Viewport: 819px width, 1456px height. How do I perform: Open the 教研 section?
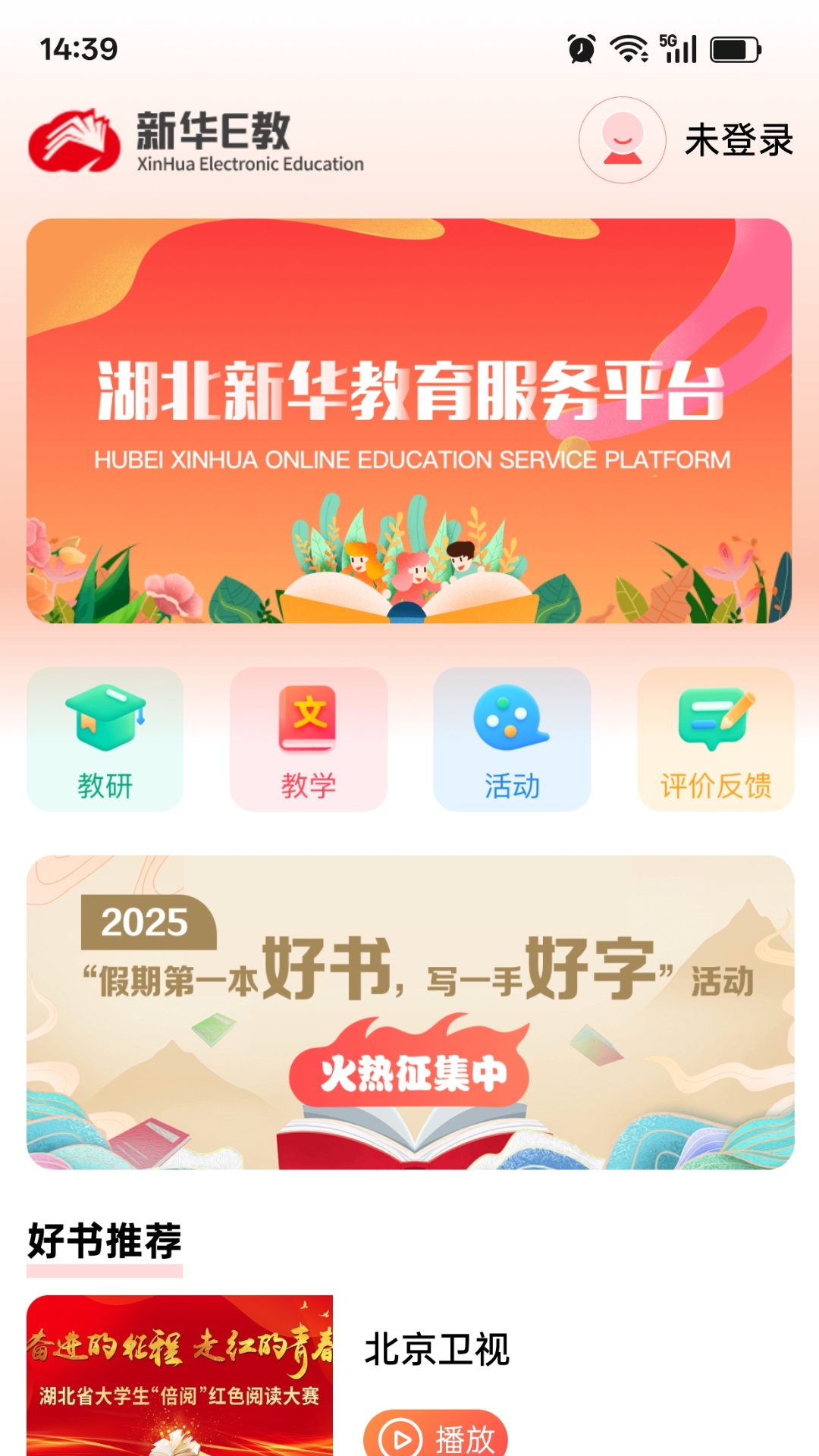(x=105, y=739)
